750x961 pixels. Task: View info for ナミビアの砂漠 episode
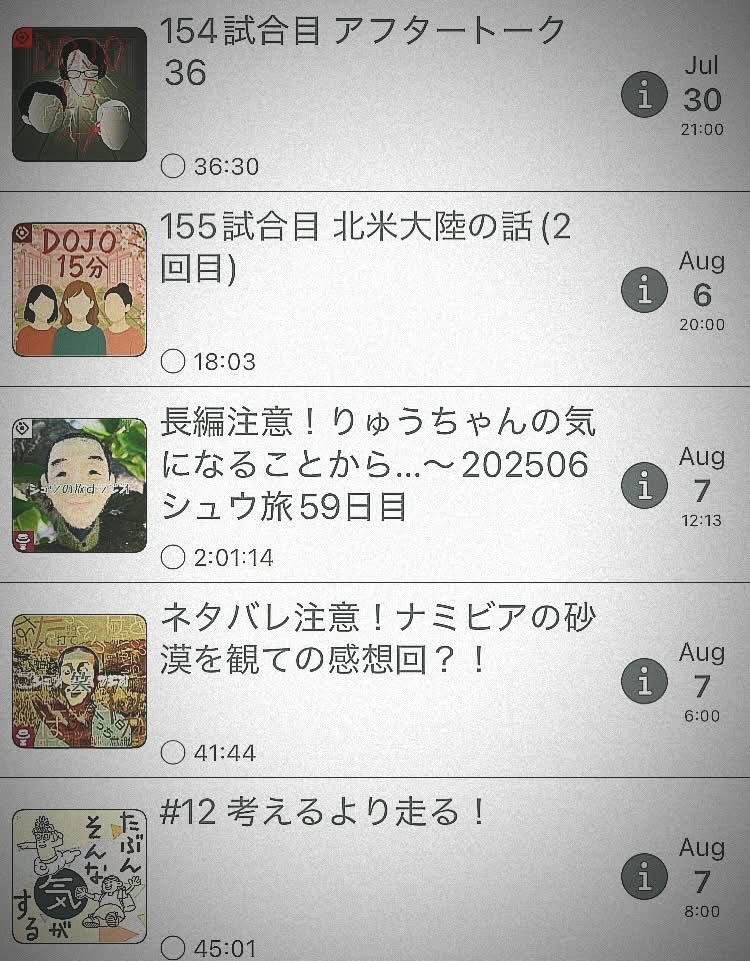click(x=644, y=681)
